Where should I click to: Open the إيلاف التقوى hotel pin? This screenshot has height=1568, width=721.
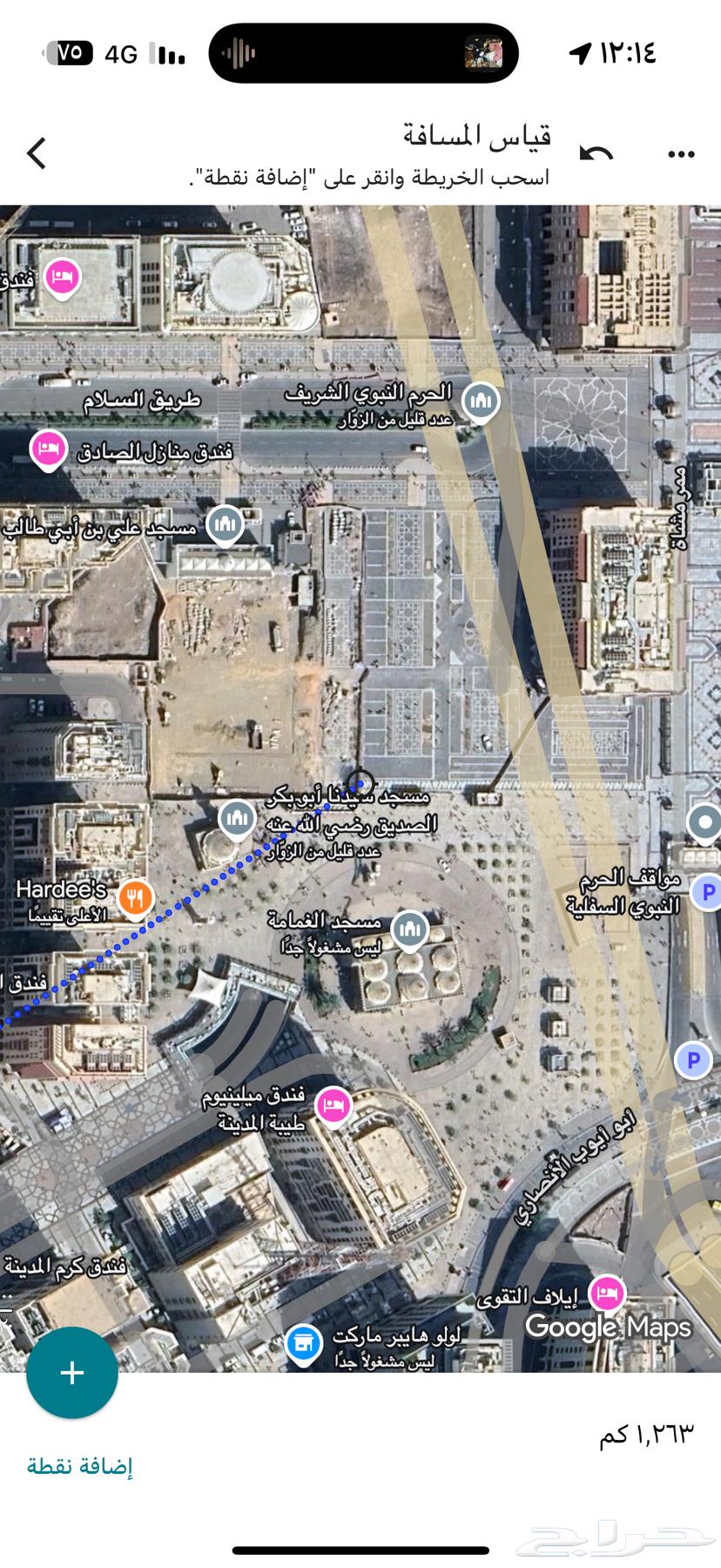click(x=607, y=1292)
